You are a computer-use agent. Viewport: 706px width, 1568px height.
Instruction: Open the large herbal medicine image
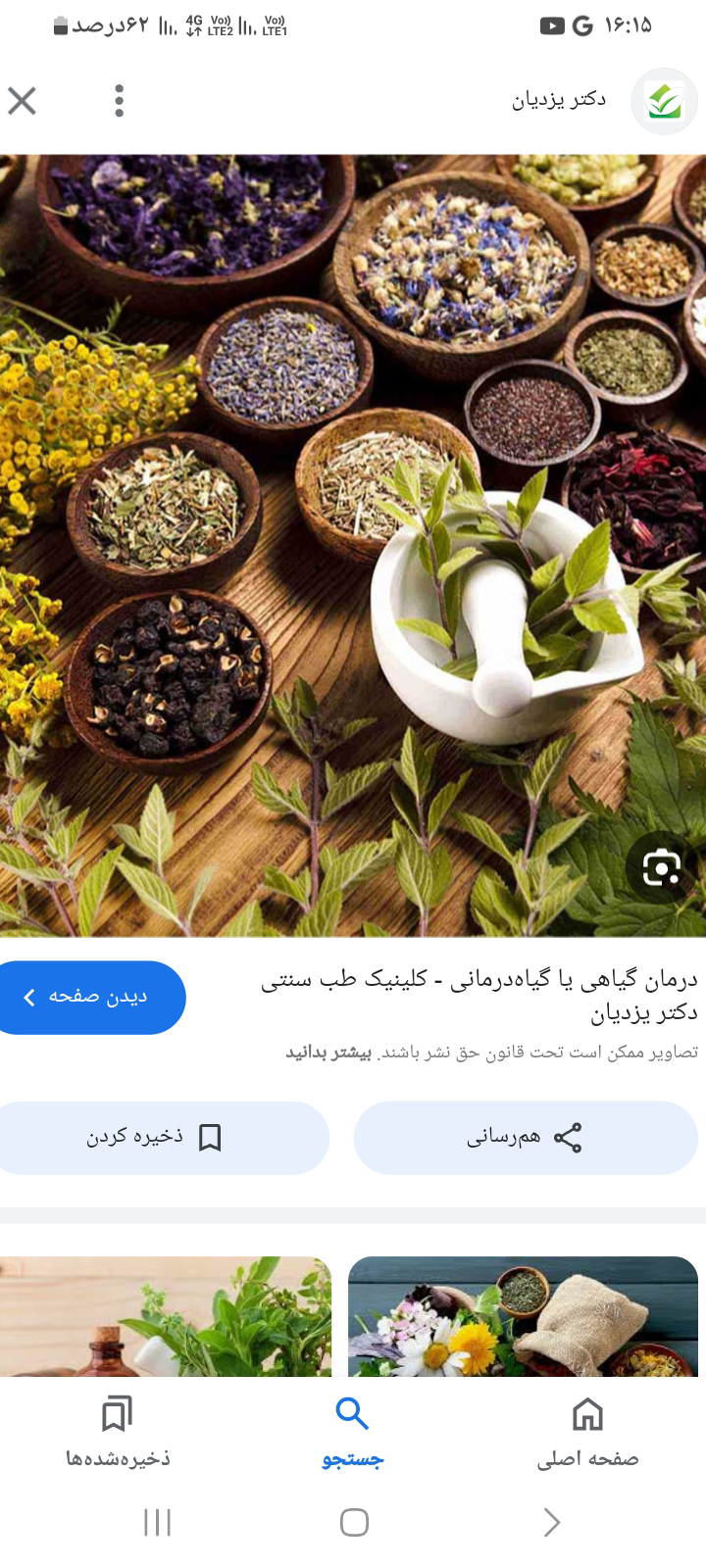353,544
